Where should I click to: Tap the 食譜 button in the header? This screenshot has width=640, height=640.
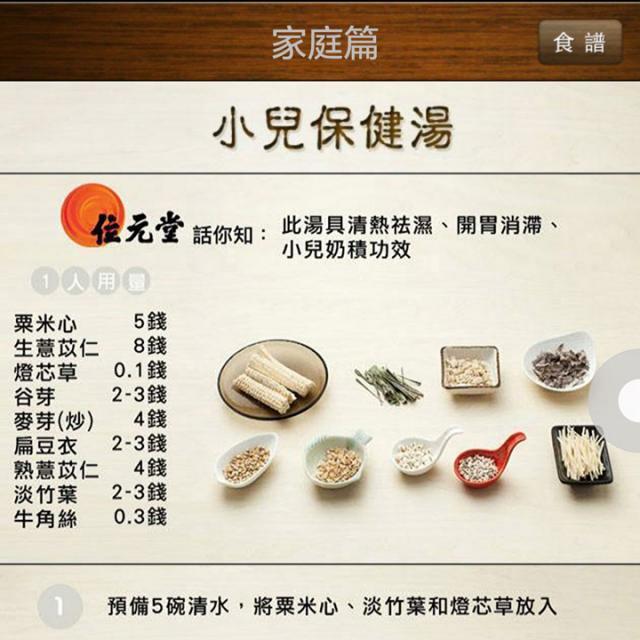(x=580, y=42)
